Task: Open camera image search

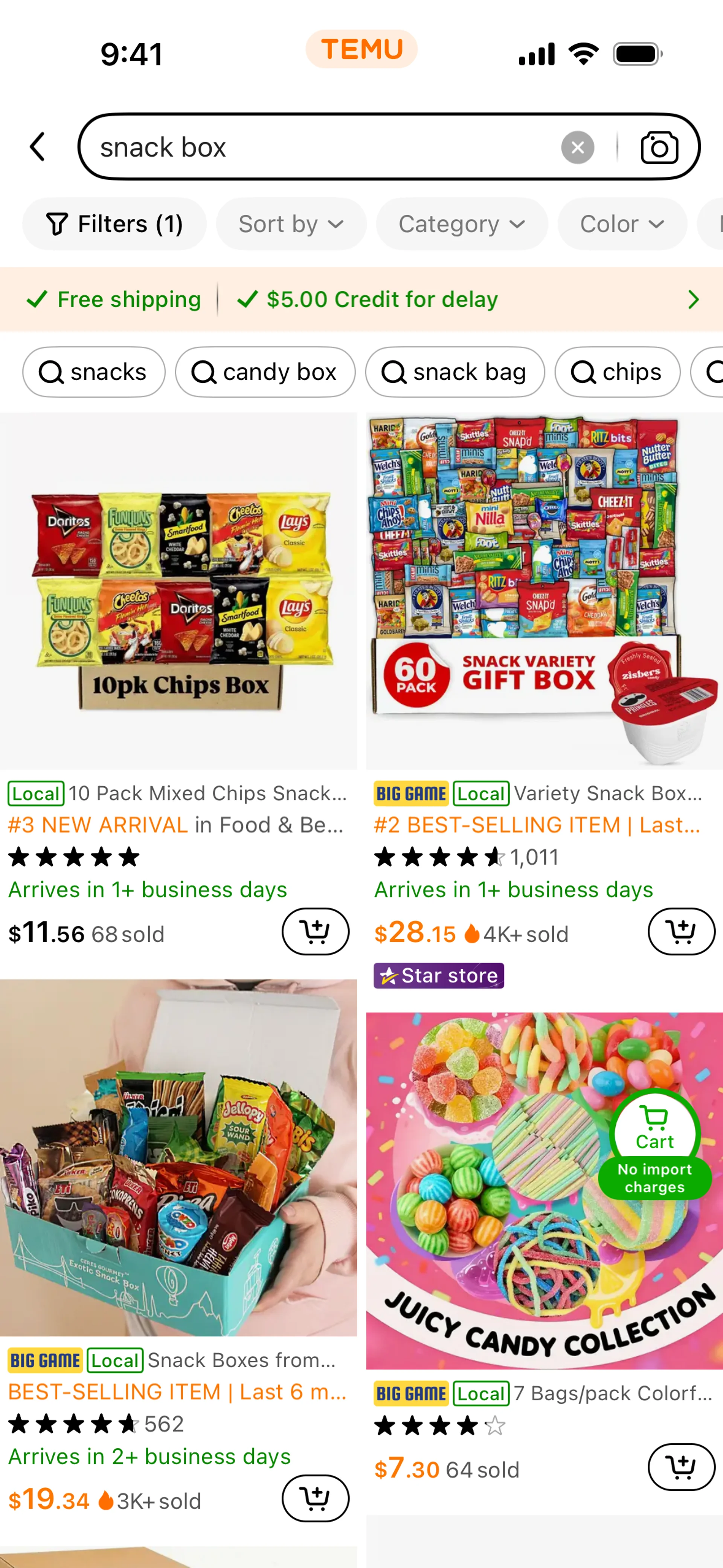Action: [x=659, y=147]
